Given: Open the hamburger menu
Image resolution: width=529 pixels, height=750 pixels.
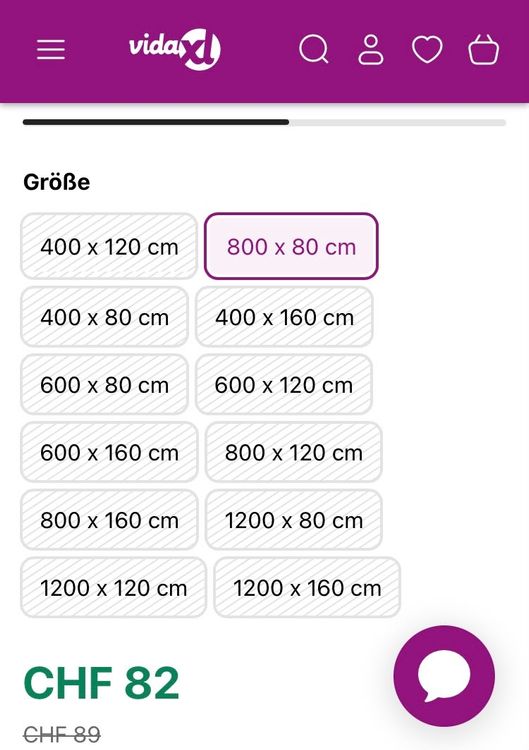Looking at the screenshot, I should 51,50.
